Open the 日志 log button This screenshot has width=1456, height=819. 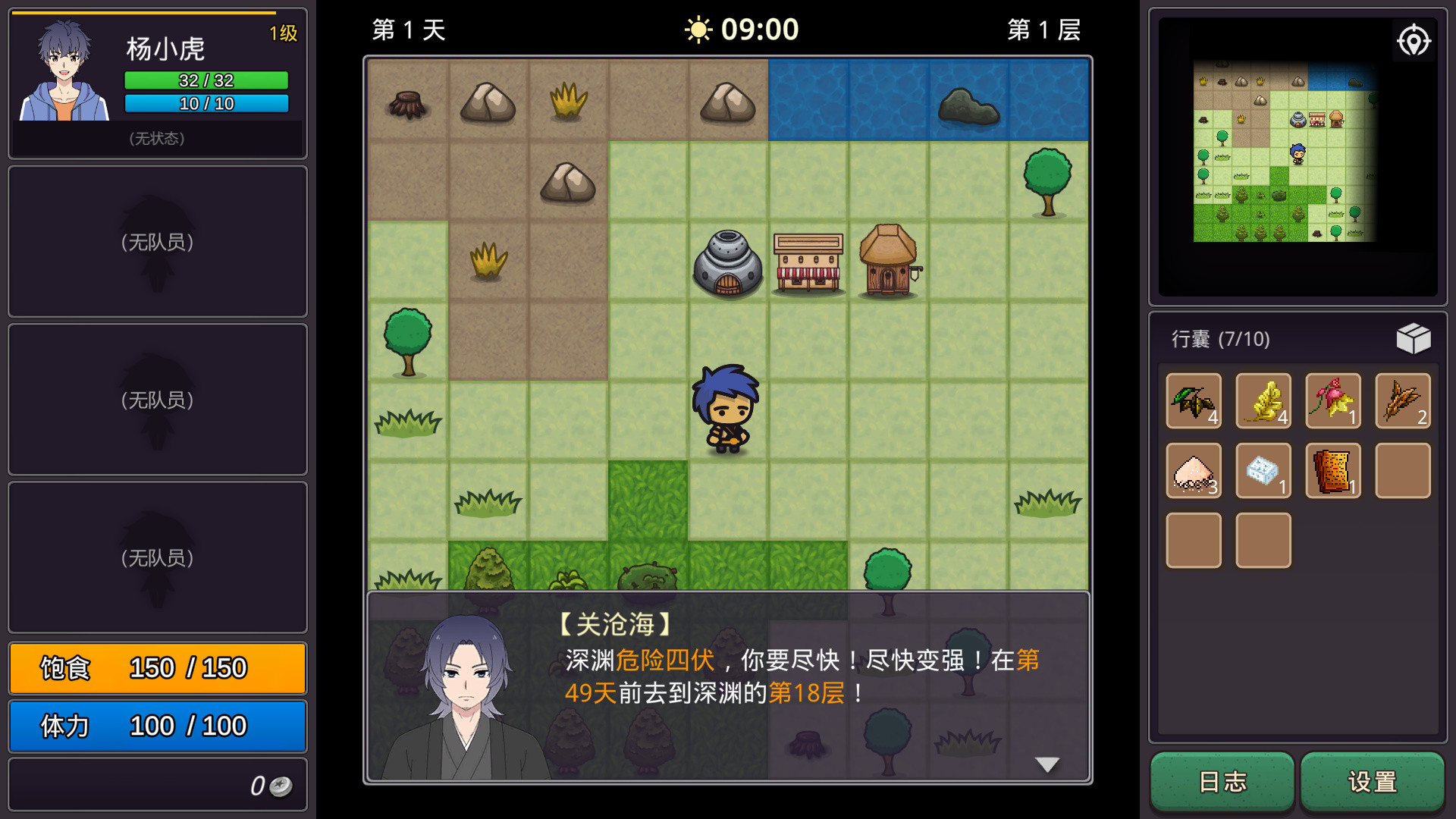pos(1222,781)
